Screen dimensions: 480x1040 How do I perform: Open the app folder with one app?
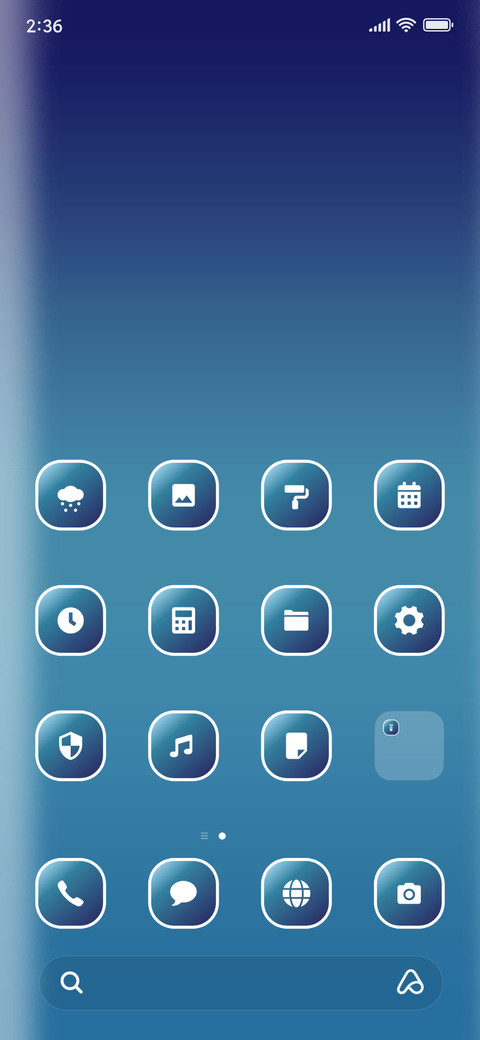(409, 746)
